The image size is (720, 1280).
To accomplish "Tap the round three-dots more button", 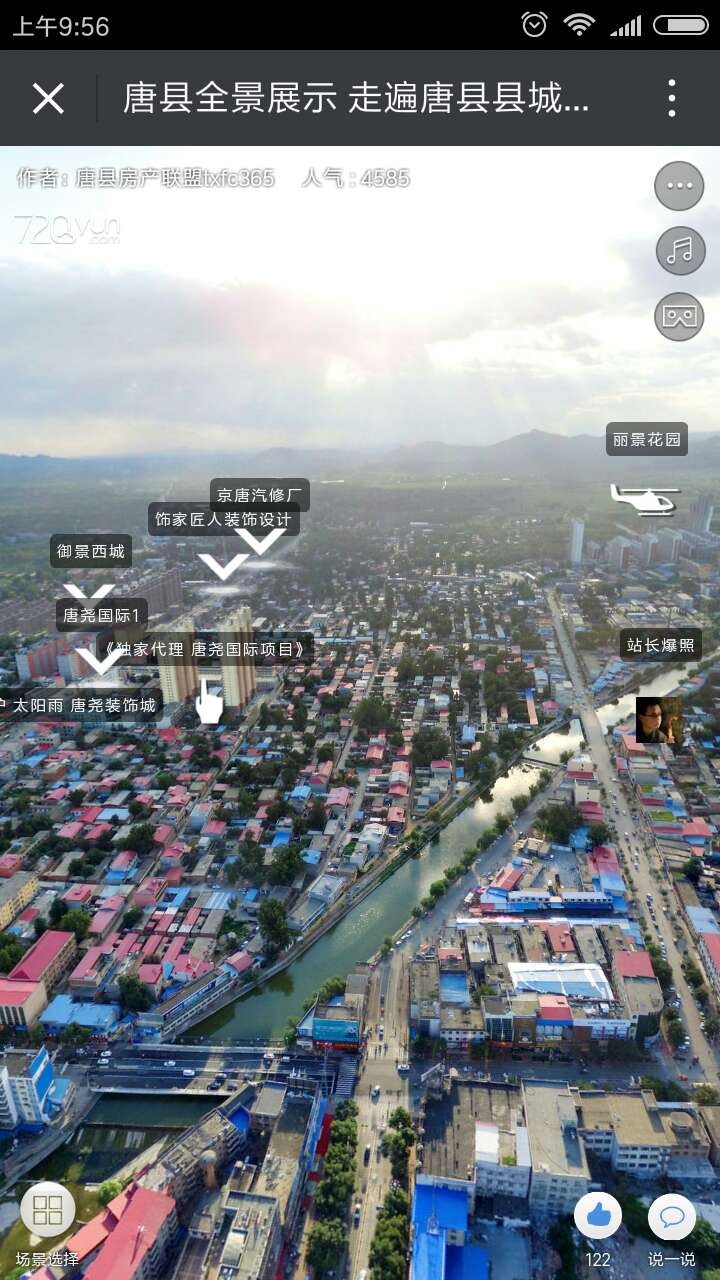I will pyautogui.click(x=679, y=185).
